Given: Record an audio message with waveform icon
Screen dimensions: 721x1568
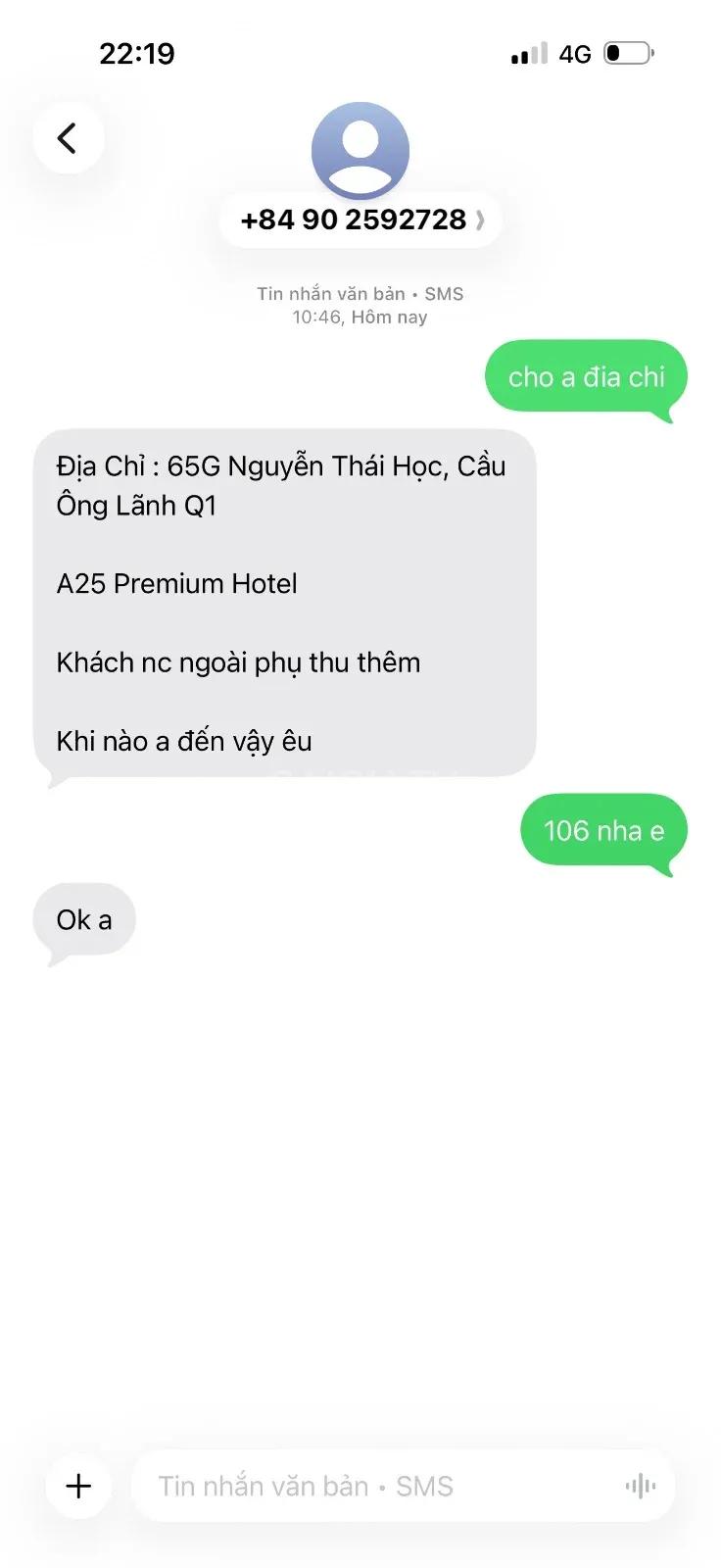Looking at the screenshot, I should click(x=641, y=1486).
